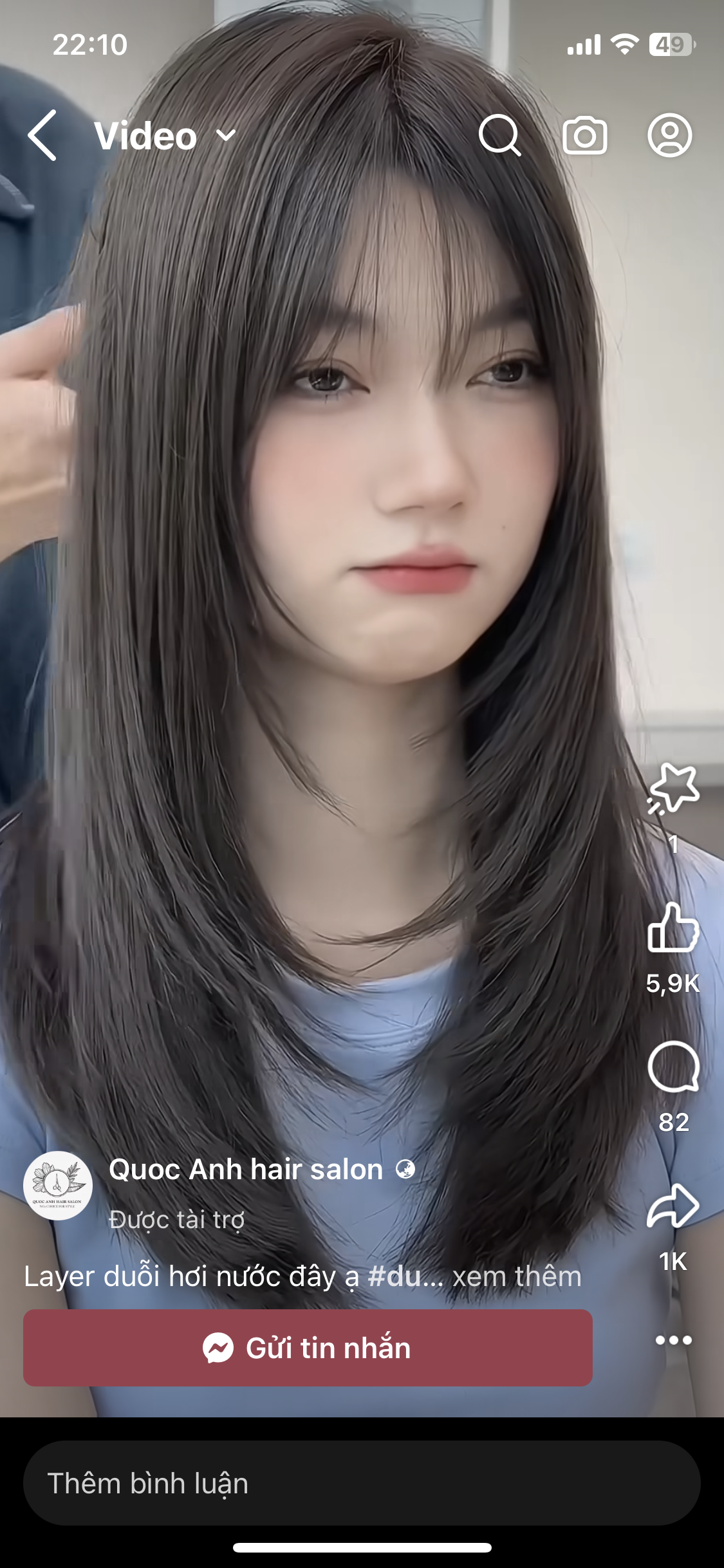Focus the Thêm bình luận comment field
Image resolution: width=724 pixels, height=1568 pixels.
point(362,1483)
